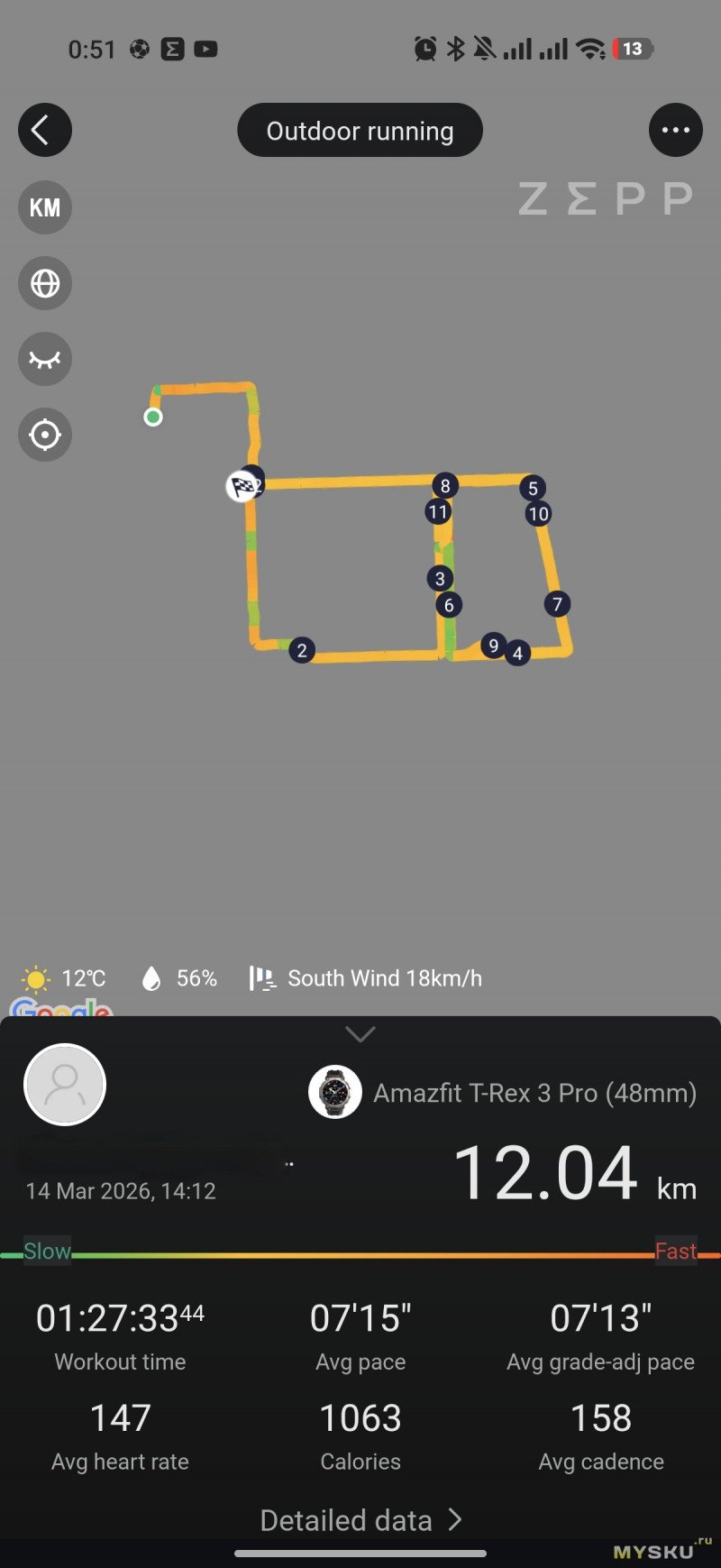Collapse the workout summary panel
This screenshot has height=1568, width=721.
pos(360,1034)
